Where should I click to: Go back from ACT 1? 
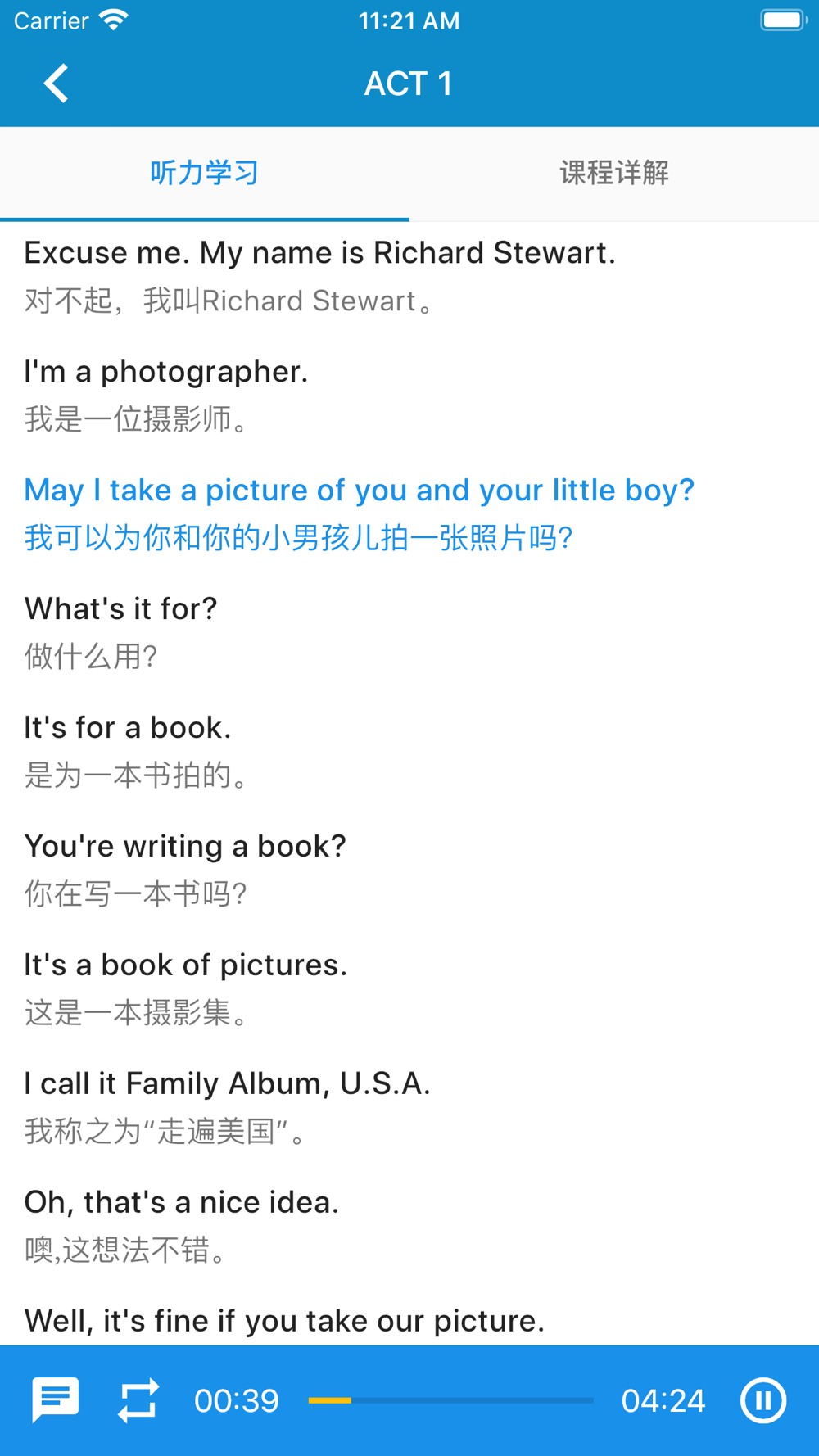[x=56, y=84]
